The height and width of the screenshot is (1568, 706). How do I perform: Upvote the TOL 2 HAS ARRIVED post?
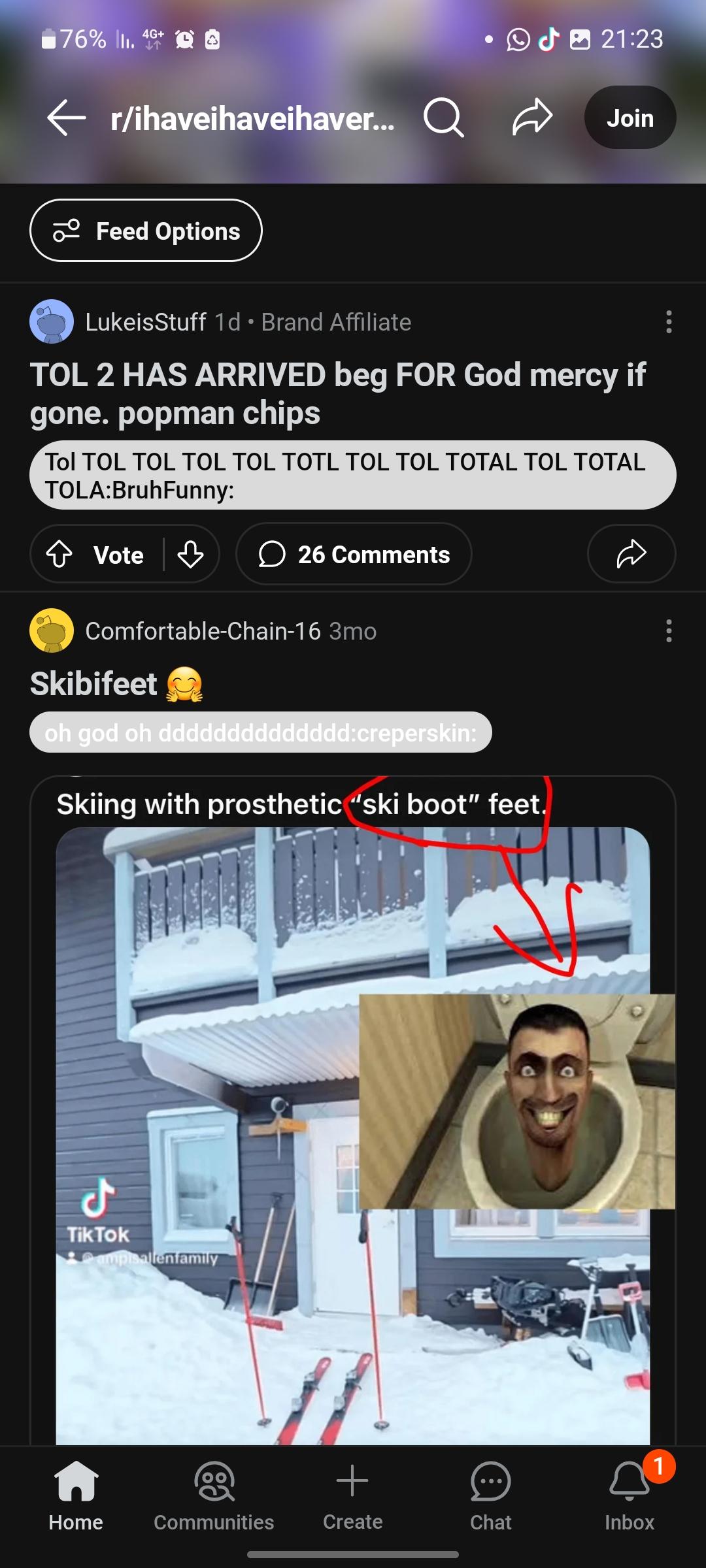pos(59,555)
